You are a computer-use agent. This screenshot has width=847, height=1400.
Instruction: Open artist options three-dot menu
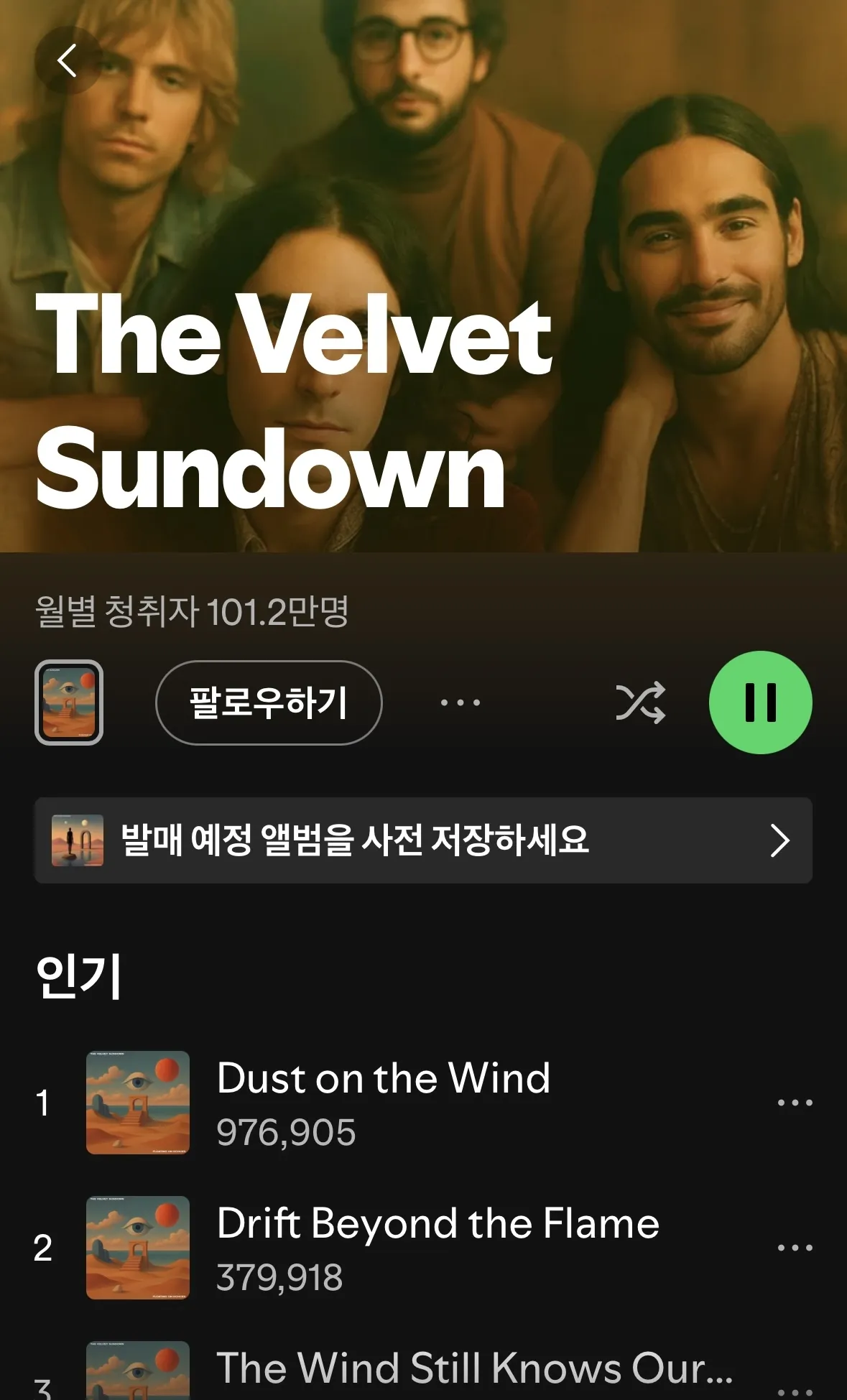pos(460,703)
